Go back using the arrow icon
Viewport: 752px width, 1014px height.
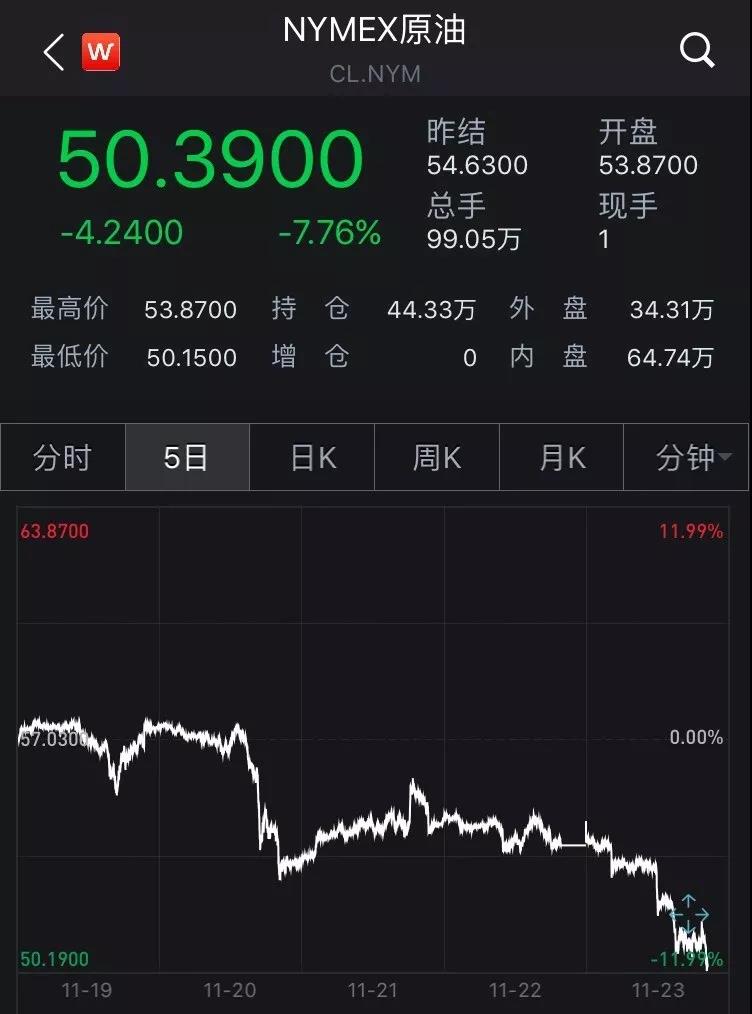tap(53, 51)
